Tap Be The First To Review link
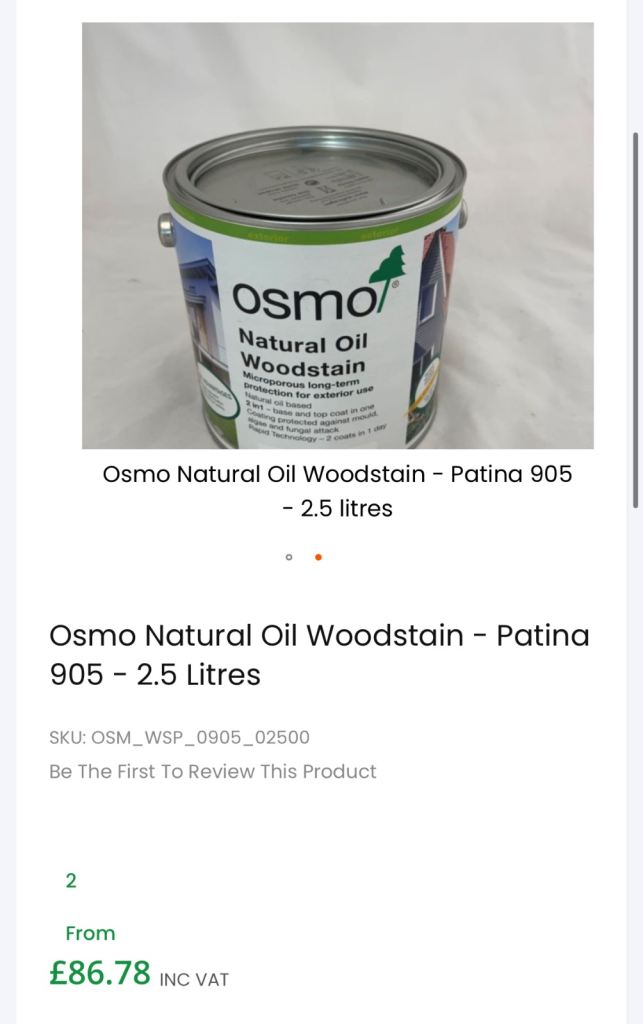The width and height of the screenshot is (643, 1024). tap(213, 771)
